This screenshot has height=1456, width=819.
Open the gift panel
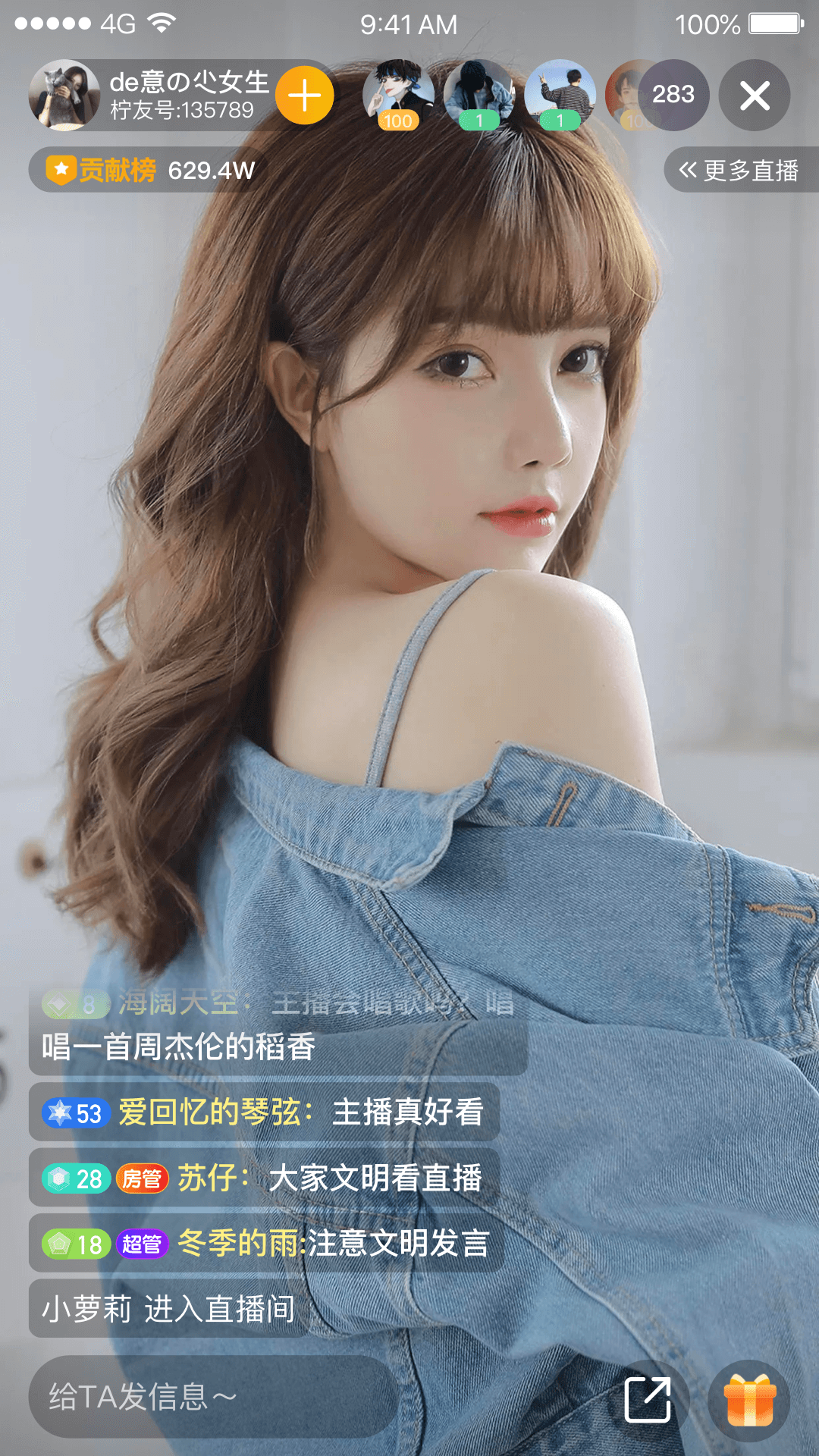(x=749, y=1400)
